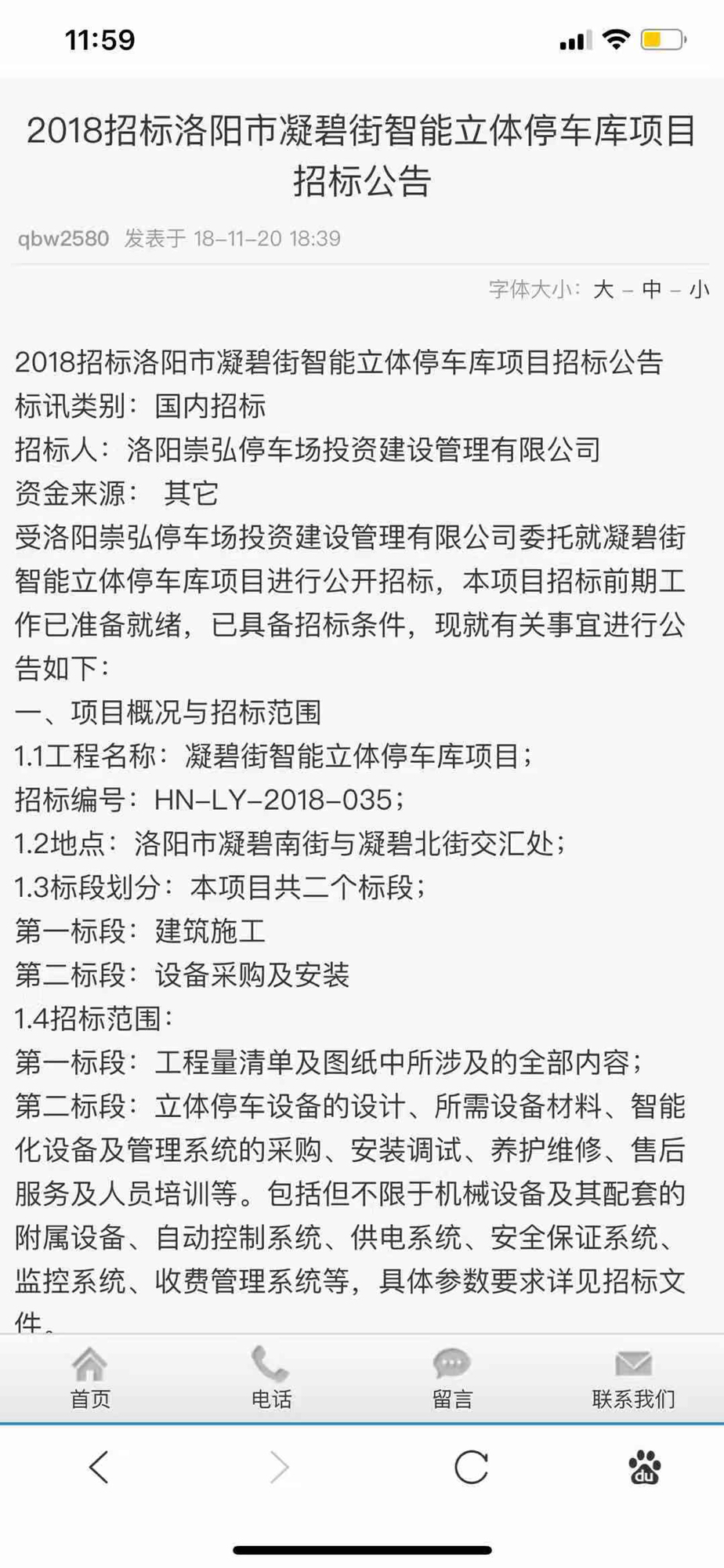Screen dimensions: 724x1568
Task: Go to 首页 home tab
Action: pyautogui.click(x=90, y=1379)
